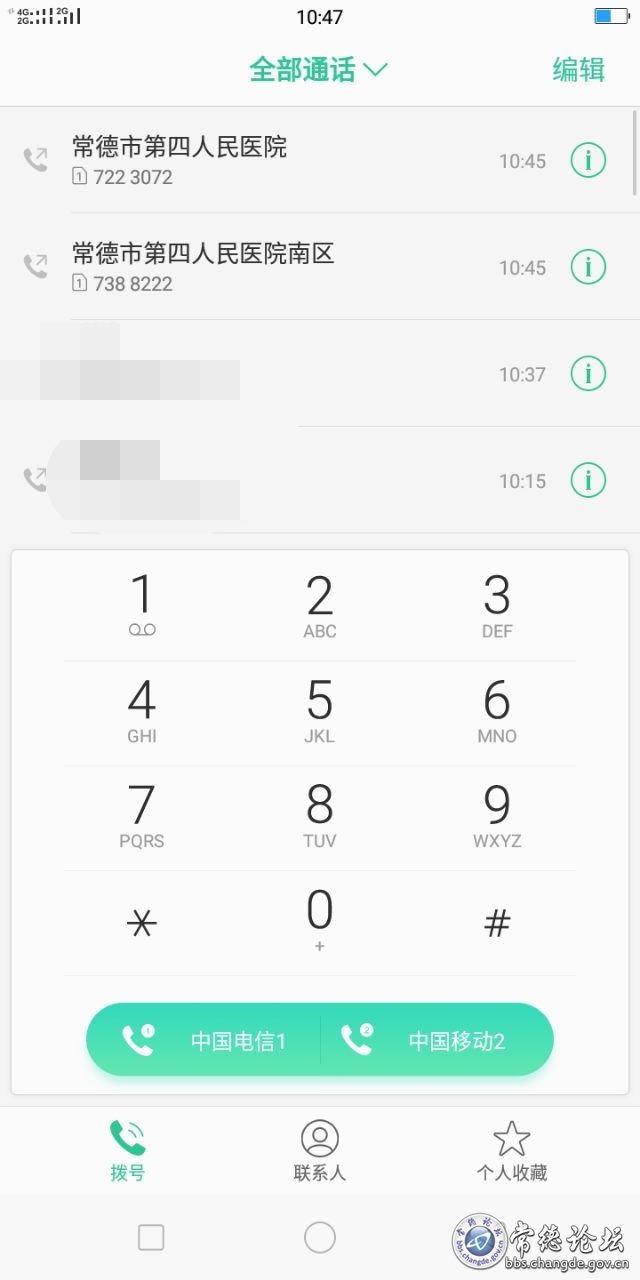View info of the 10:15 call
Viewport: 640px width, 1280px height.
point(588,481)
